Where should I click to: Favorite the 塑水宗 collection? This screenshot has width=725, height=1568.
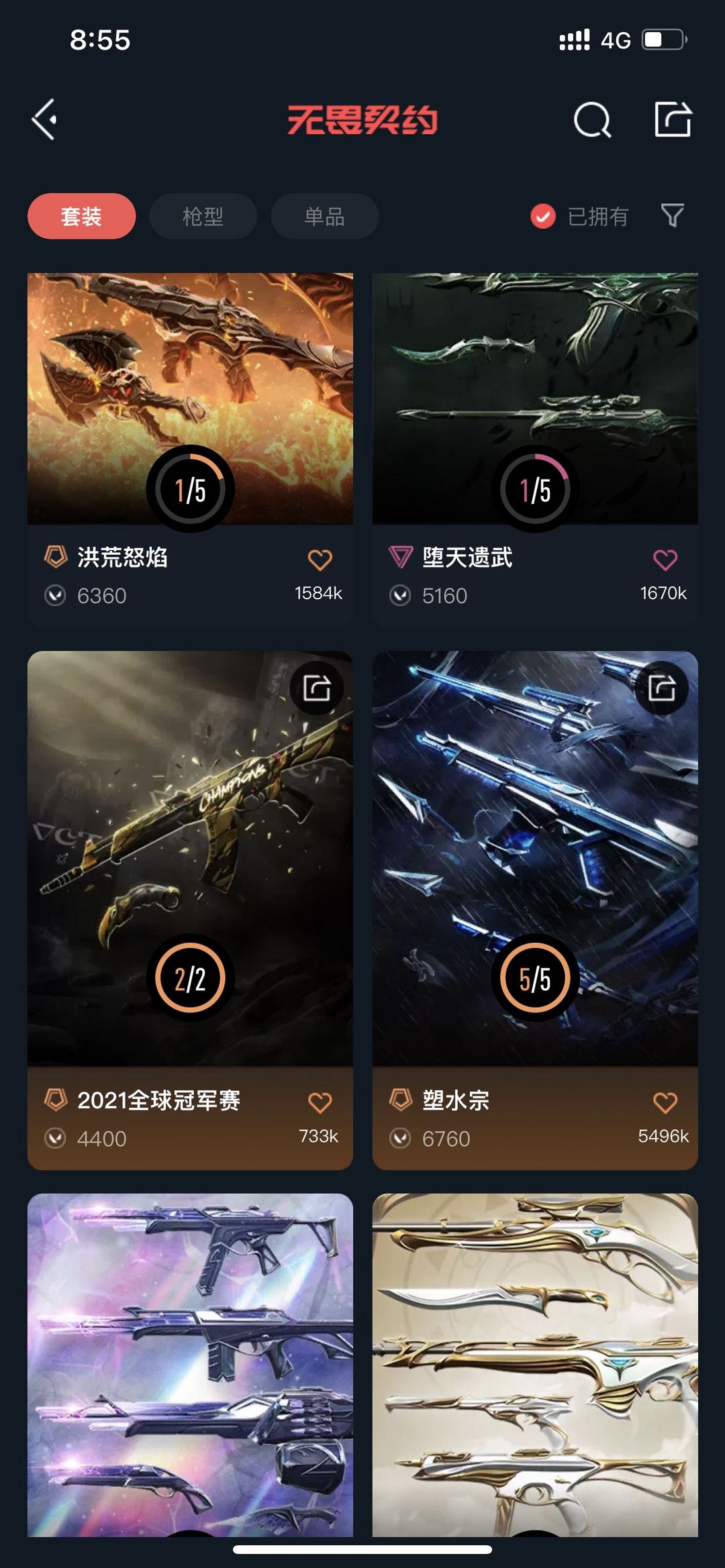(666, 1101)
